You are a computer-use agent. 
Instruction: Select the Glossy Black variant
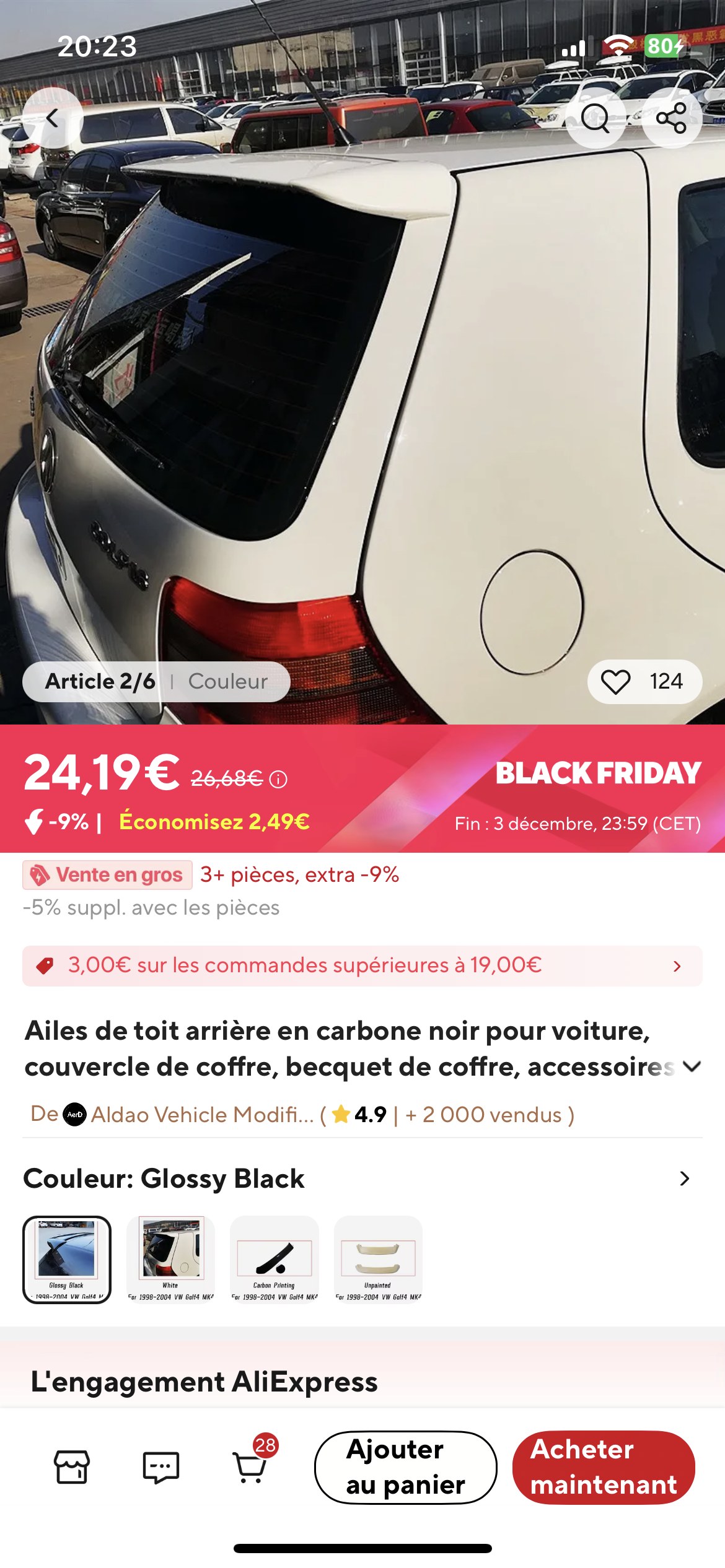[x=67, y=1260]
